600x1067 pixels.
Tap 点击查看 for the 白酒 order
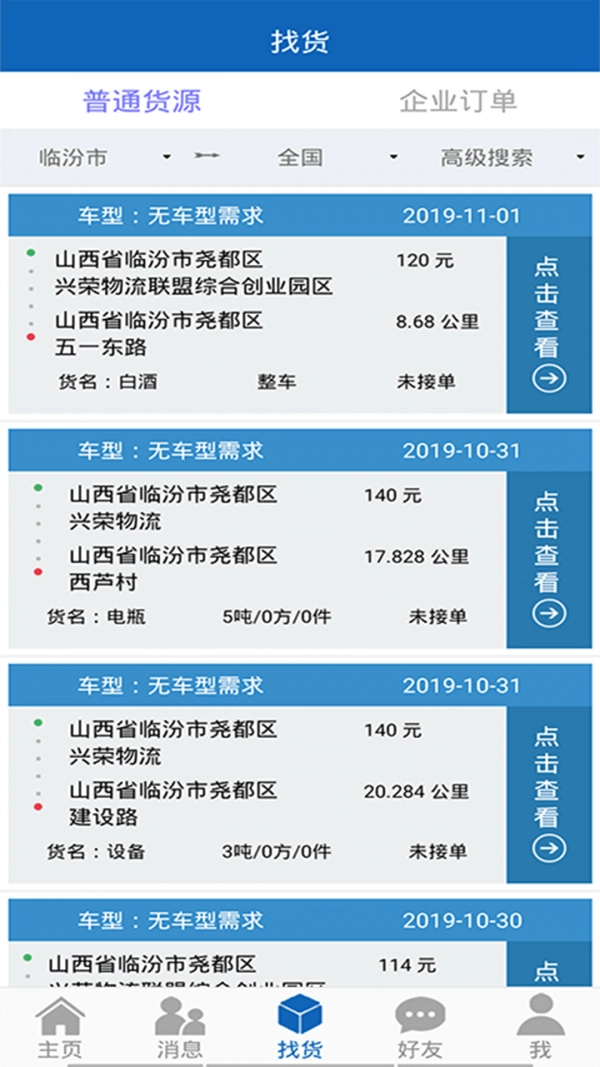click(x=548, y=324)
